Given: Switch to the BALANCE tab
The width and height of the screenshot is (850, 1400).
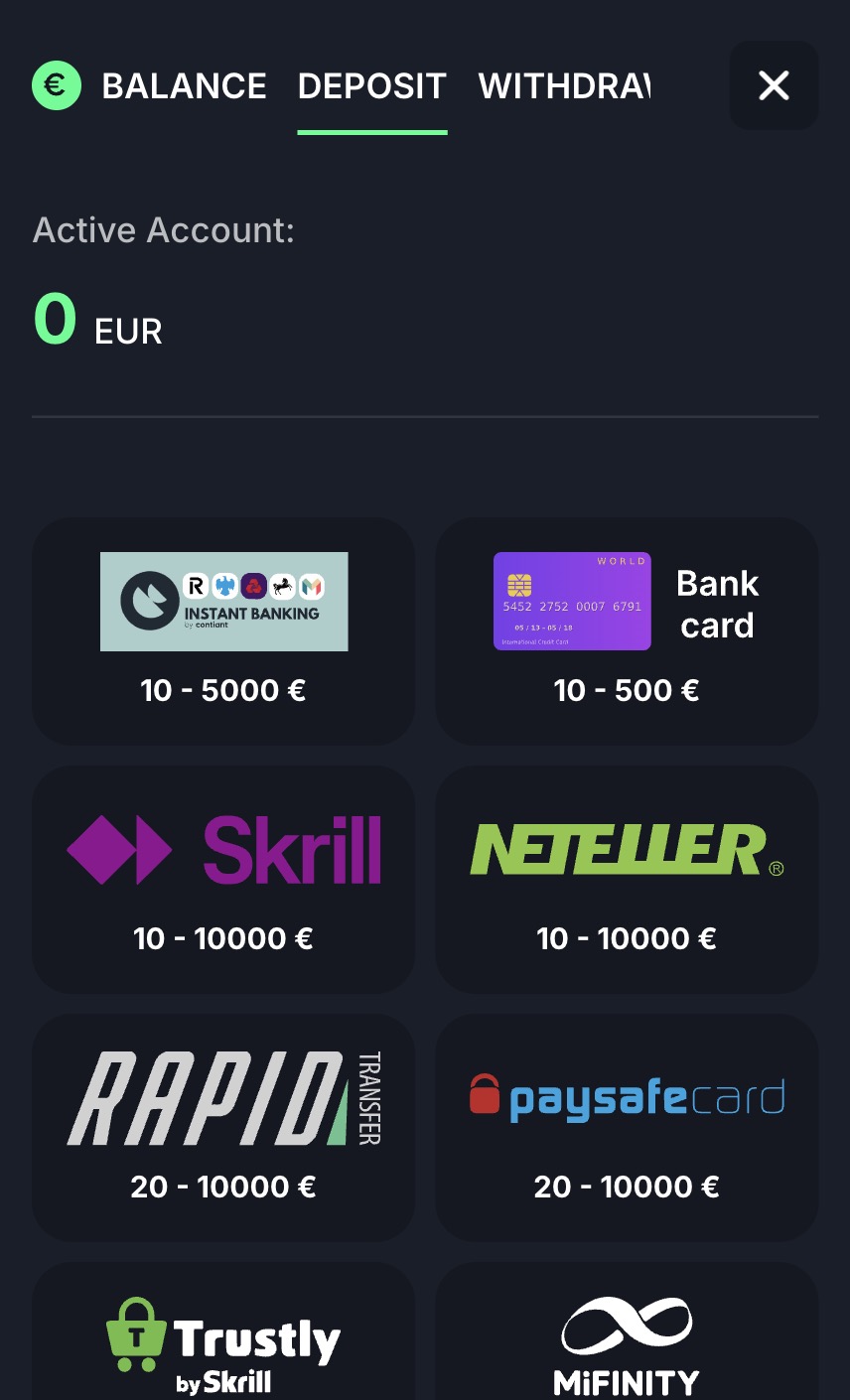Looking at the screenshot, I should pos(184,86).
